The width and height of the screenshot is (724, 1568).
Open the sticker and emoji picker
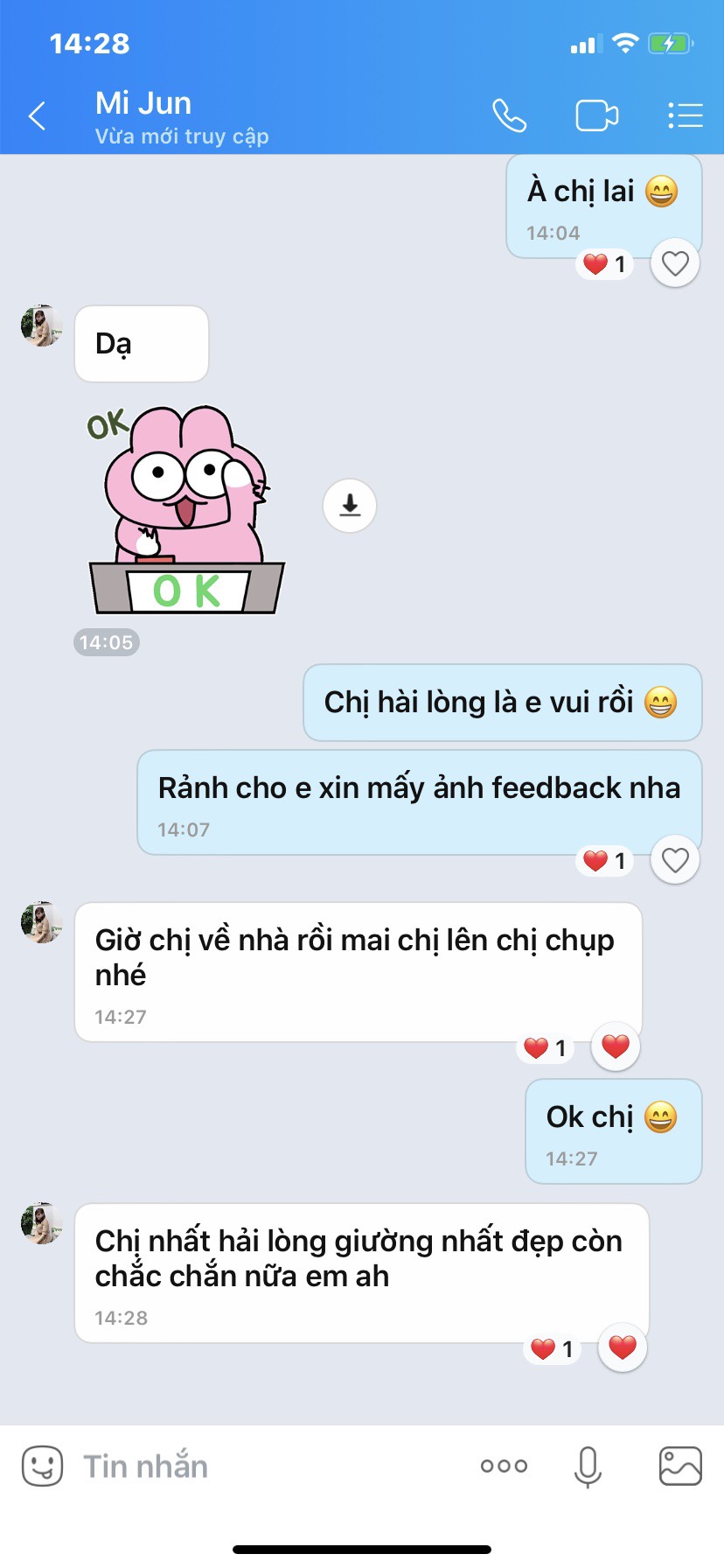click(x=42, y=1466)
